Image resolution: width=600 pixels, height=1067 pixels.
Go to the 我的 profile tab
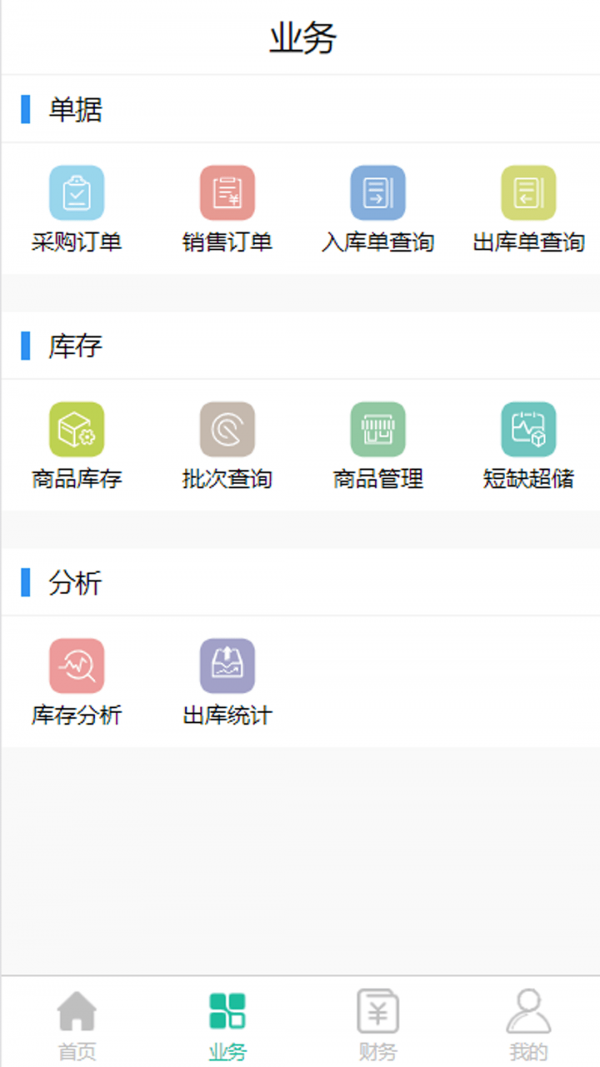(528, 1023)
